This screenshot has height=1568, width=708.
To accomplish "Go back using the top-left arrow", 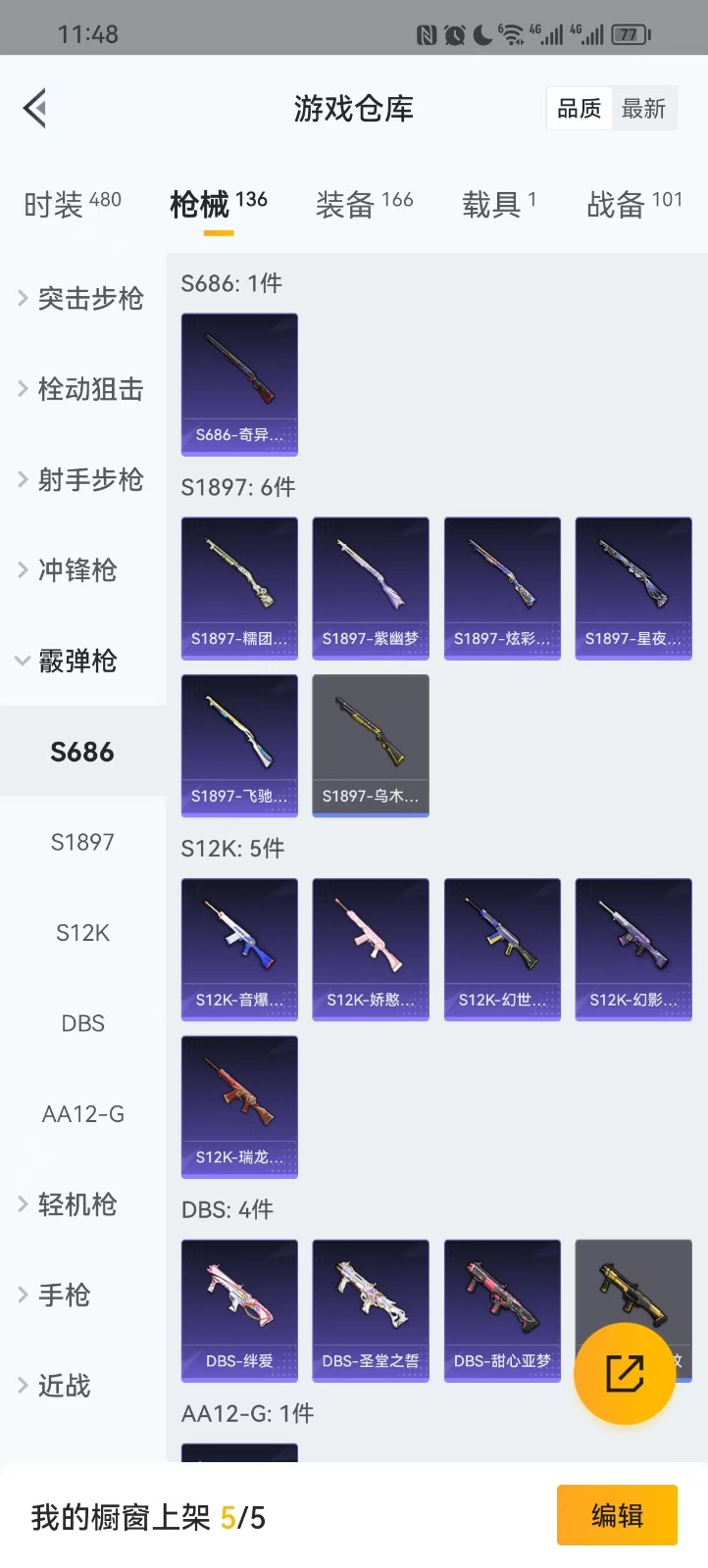I will coord(35,109).
